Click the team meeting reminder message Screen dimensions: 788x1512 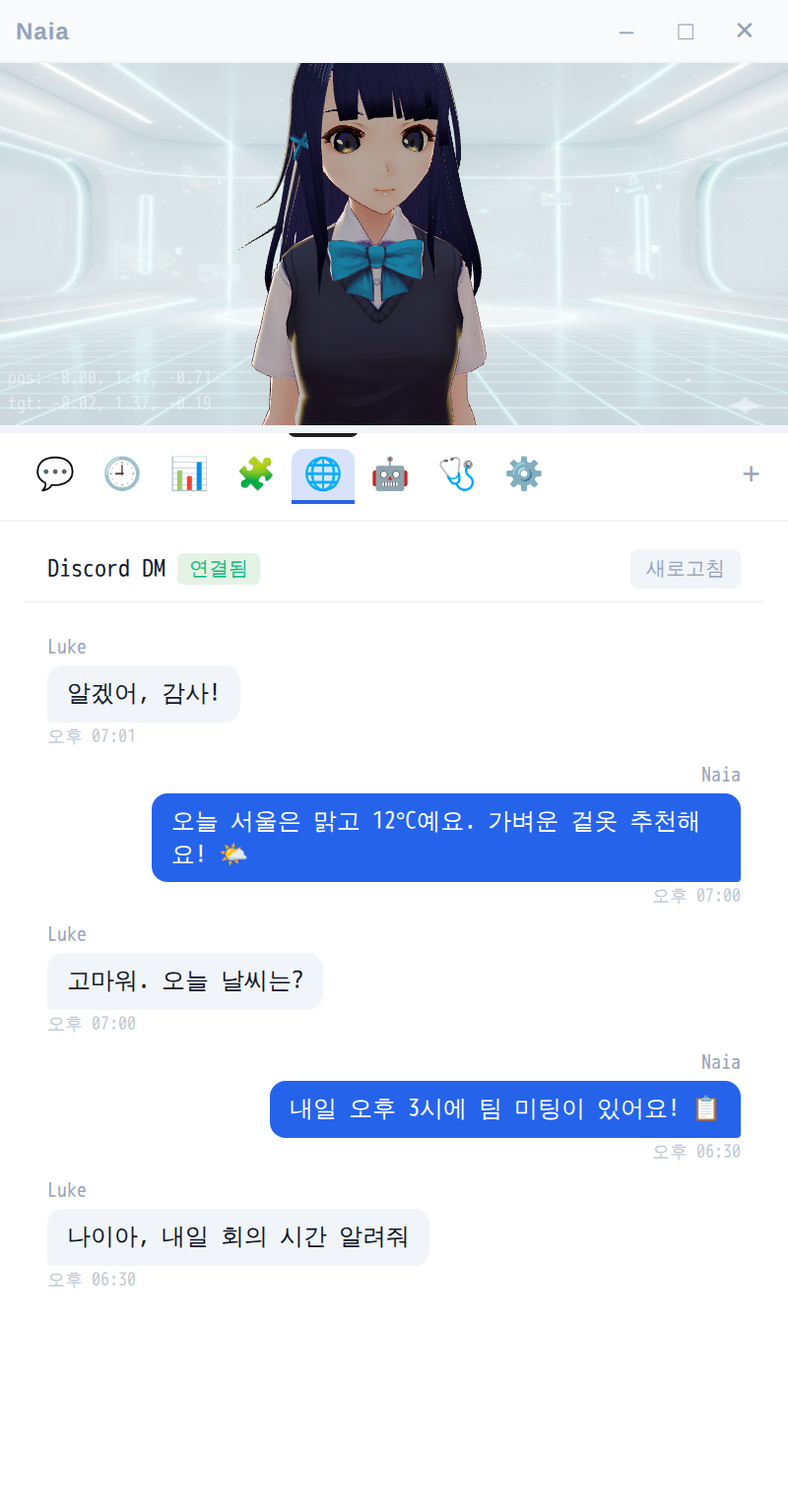[505, 1108]
